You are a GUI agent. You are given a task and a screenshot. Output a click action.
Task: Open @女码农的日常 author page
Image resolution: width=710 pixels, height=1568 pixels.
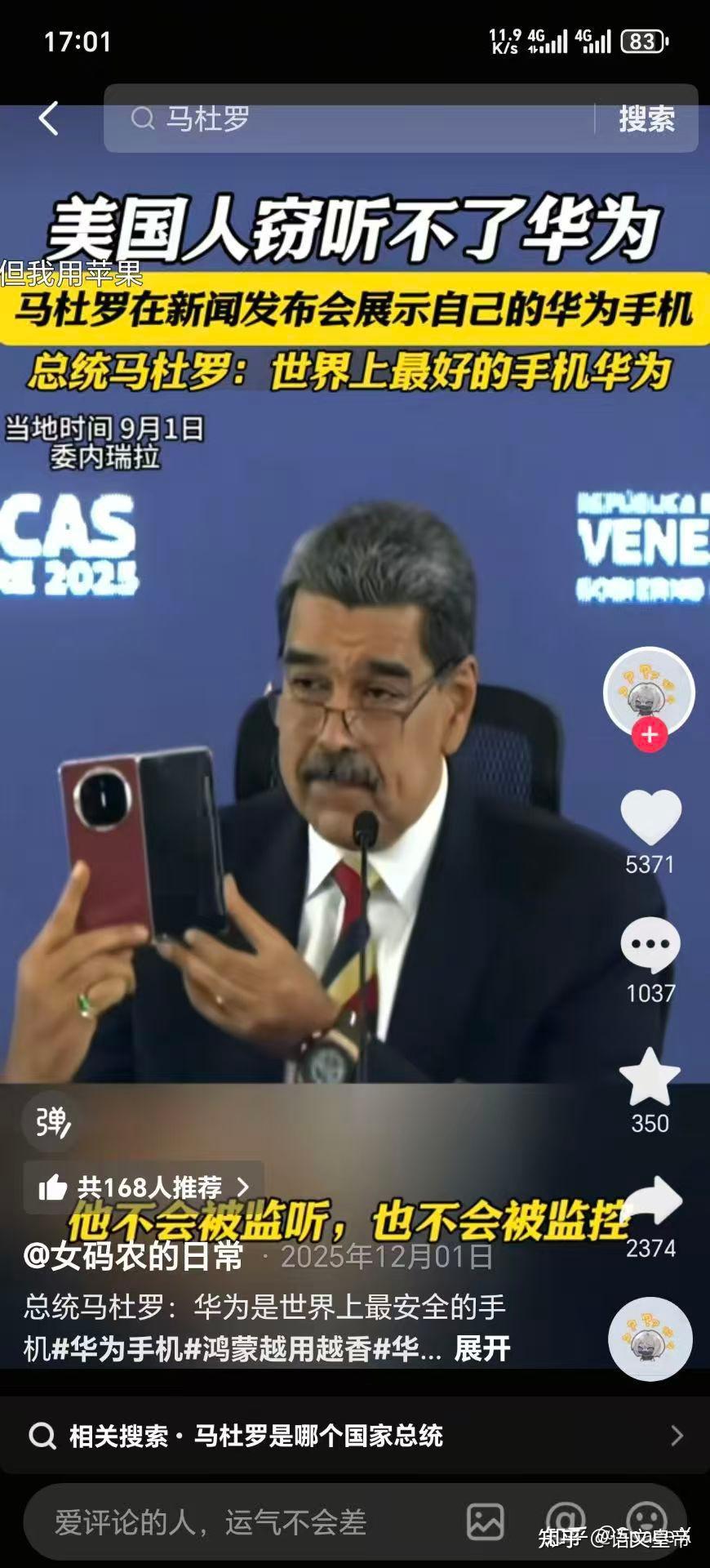pos(134,1256)
